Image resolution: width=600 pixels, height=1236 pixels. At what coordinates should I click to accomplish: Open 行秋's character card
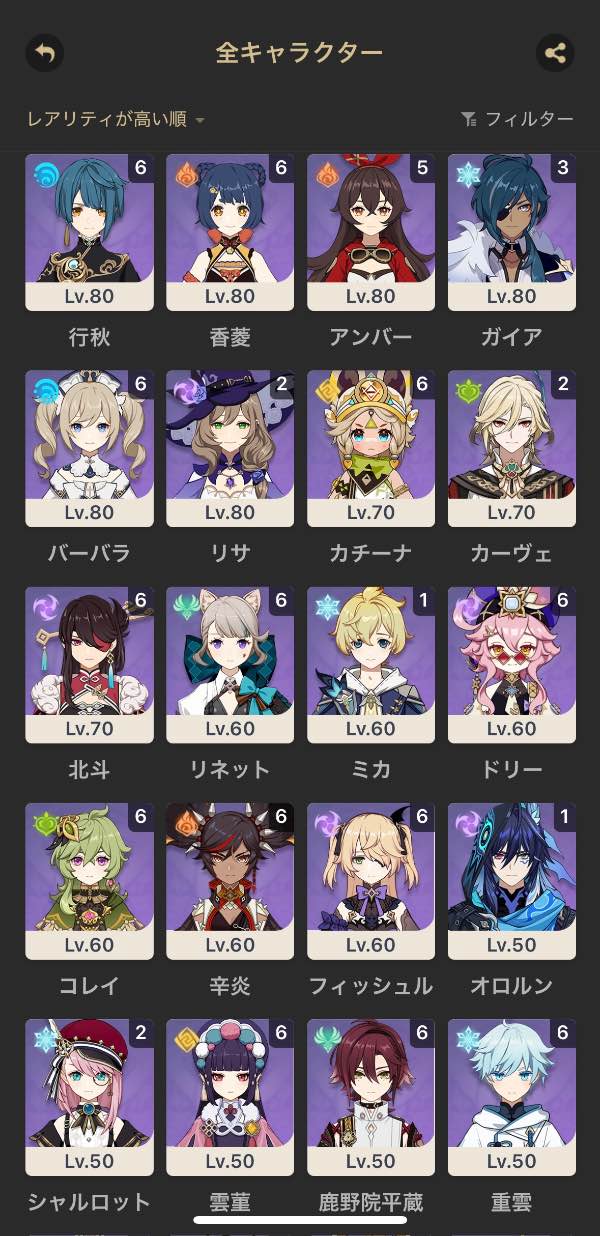coord(89,232)
